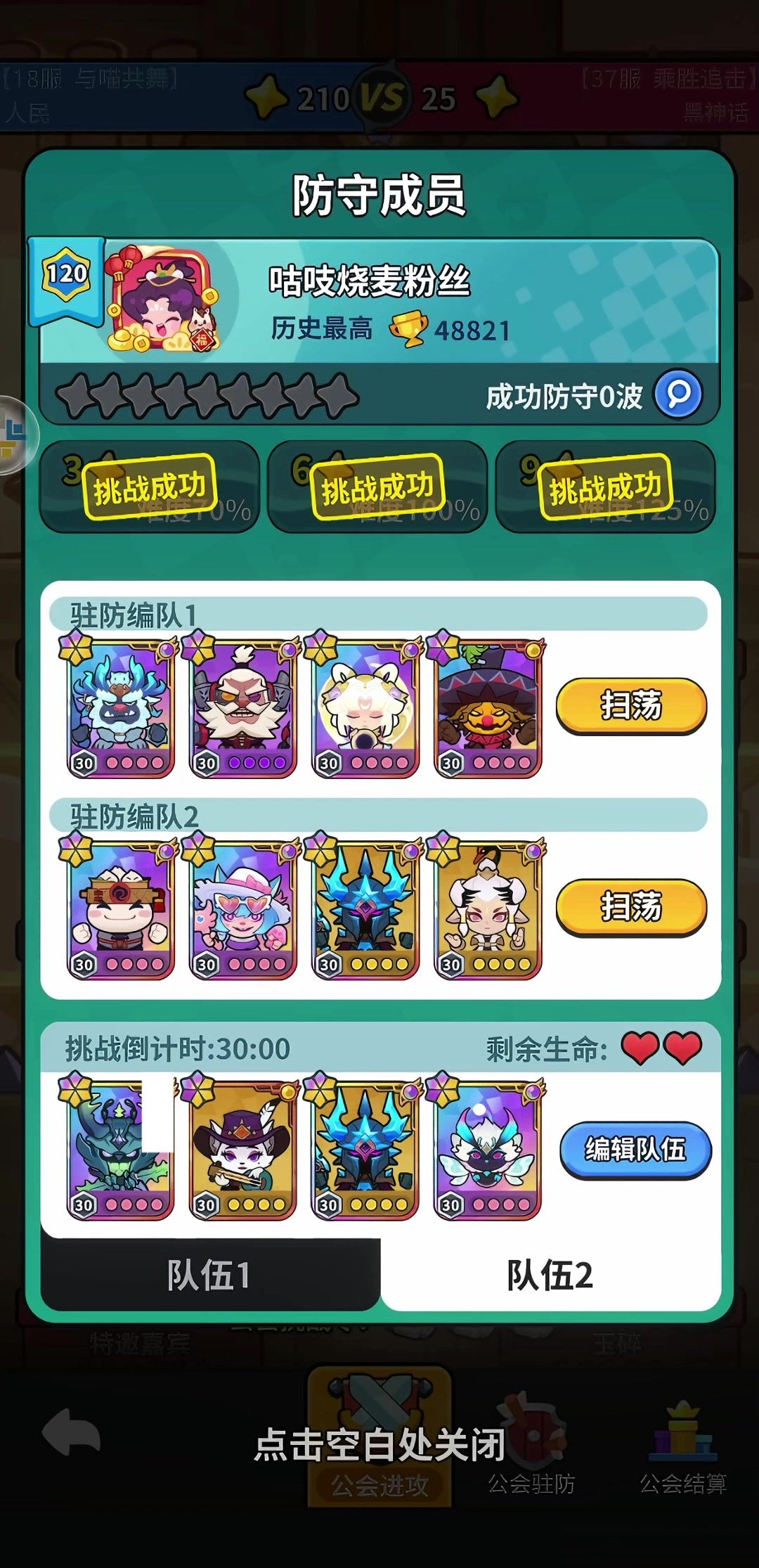The image size is (759, 1568).
Task: Open the 3-star 挑战成功 difficulty card
Action: [150, 487]
